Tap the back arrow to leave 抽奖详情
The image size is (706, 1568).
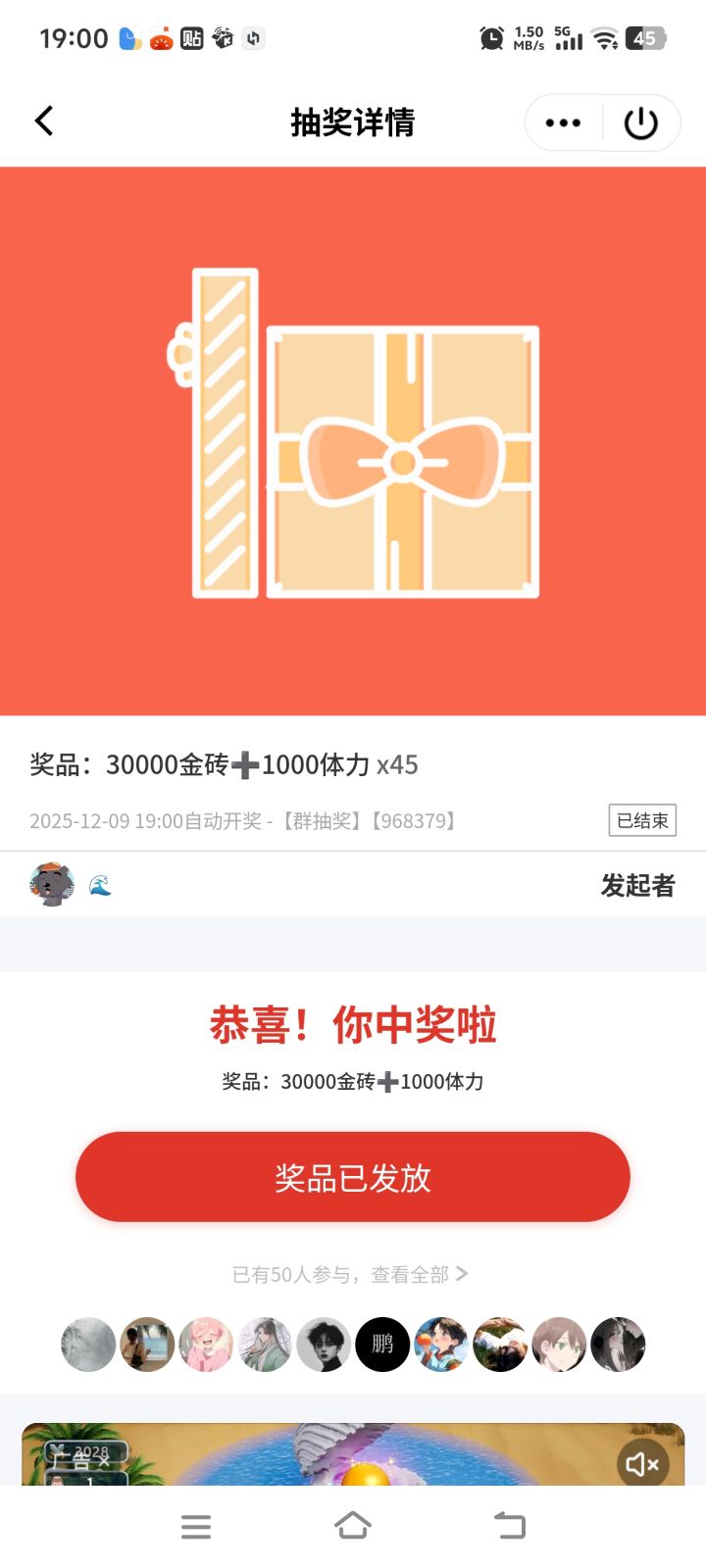coord(43,121)
